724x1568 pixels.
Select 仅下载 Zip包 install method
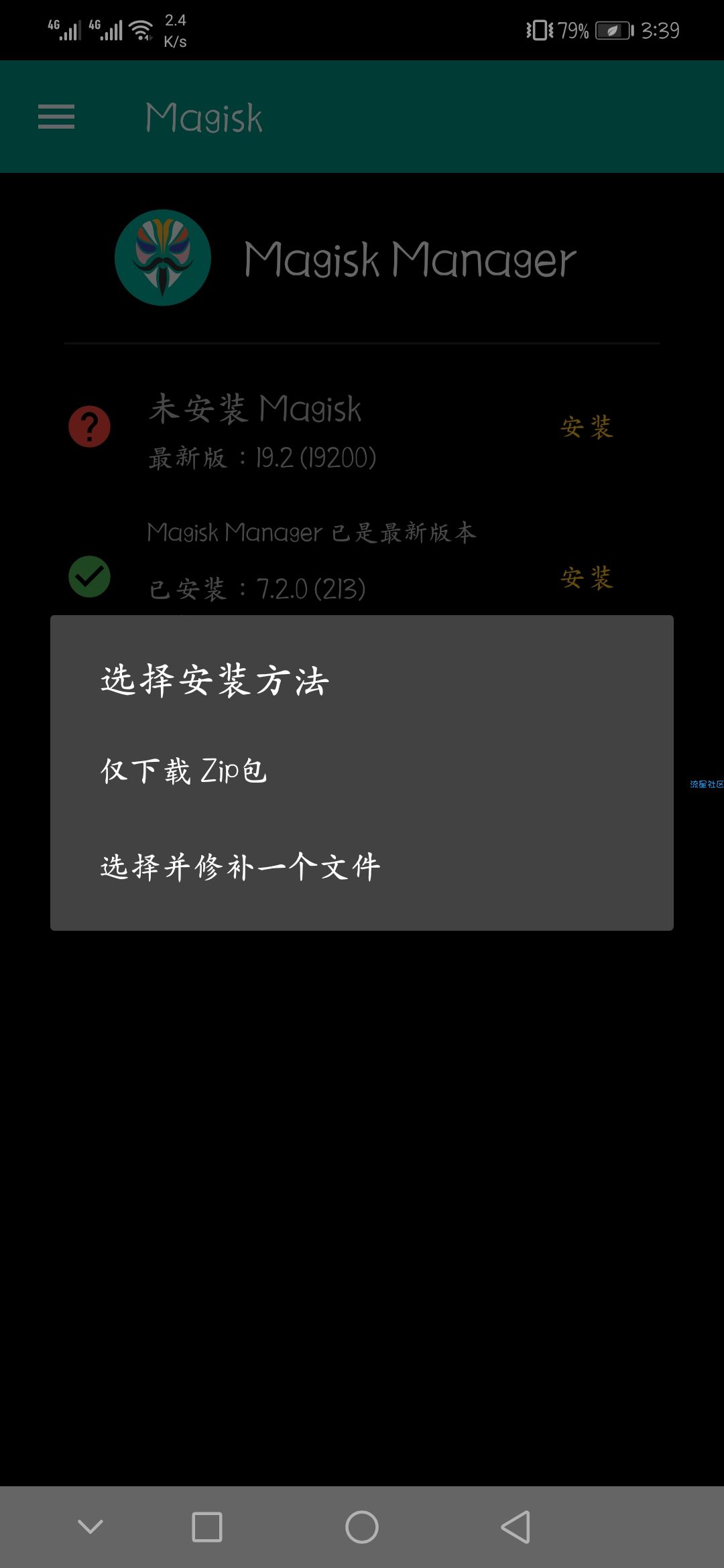(184, 771)
